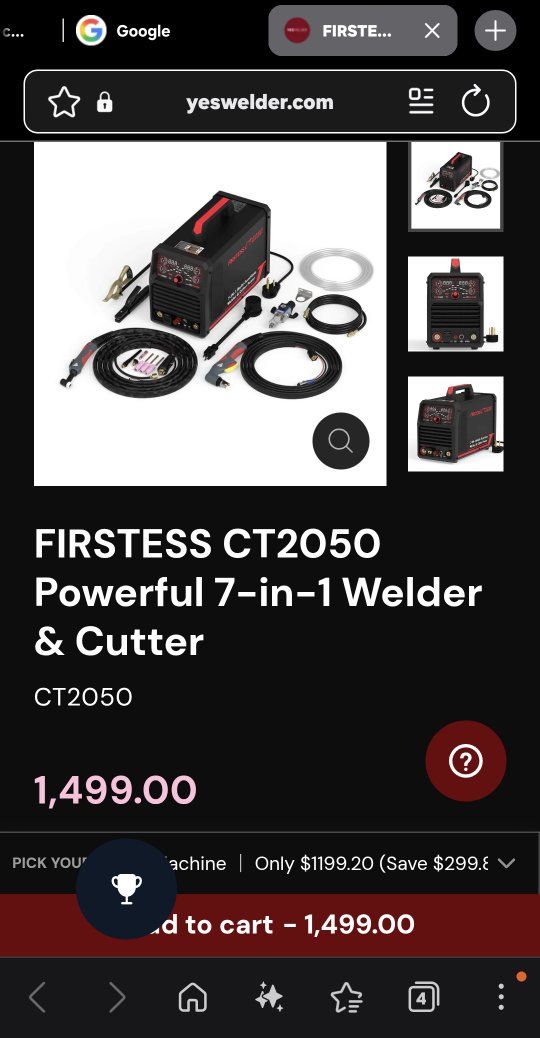Open reader mode icon in address bar
540x1038 pixels.
(421, 101)
